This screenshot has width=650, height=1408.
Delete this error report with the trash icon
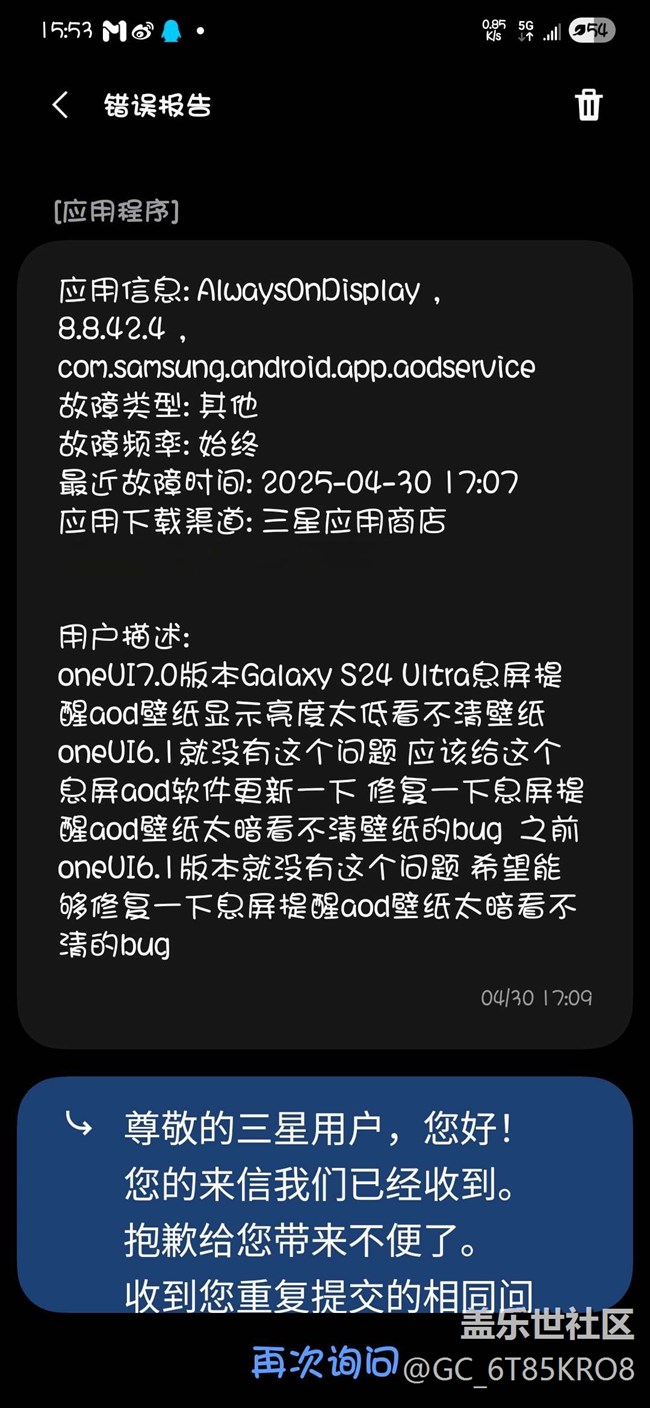(x=588, y=105)
